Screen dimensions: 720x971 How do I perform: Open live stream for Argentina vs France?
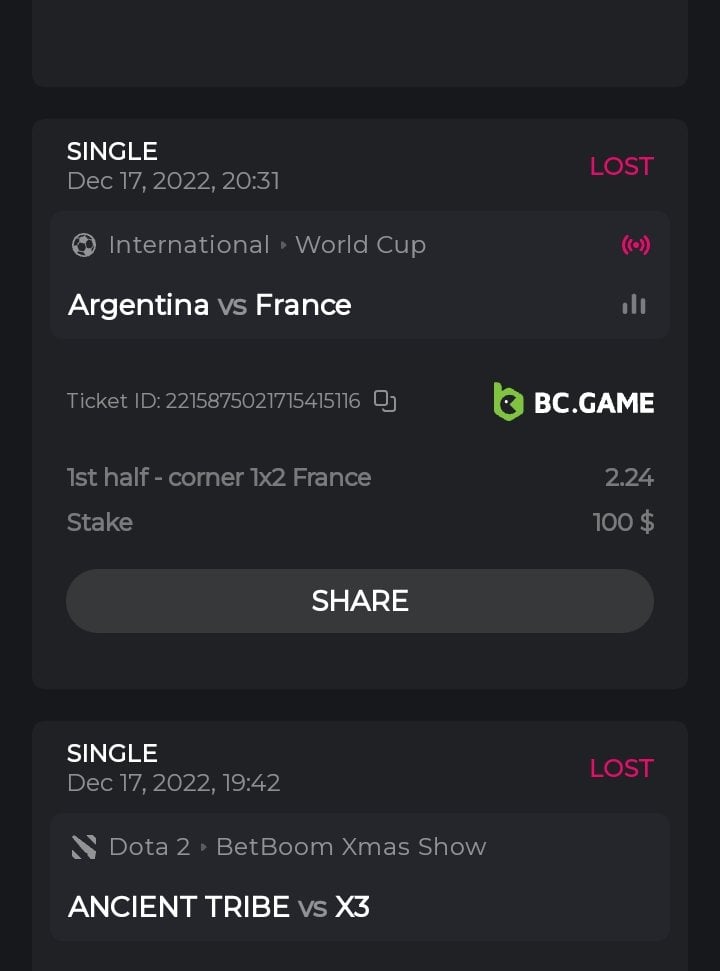[635, 245]
